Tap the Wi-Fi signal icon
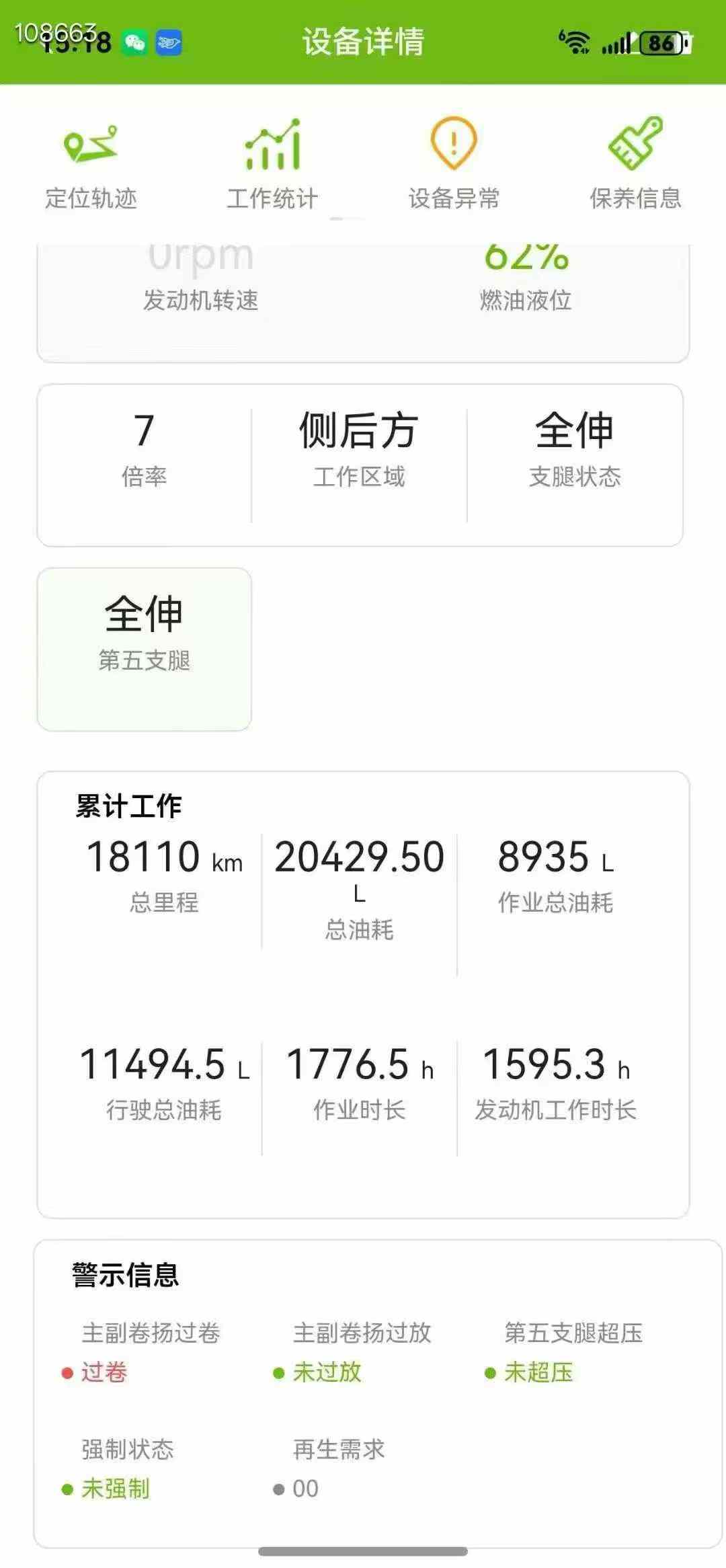The height and width of the screenshot is (1568, 726). [x=575, y=40]
